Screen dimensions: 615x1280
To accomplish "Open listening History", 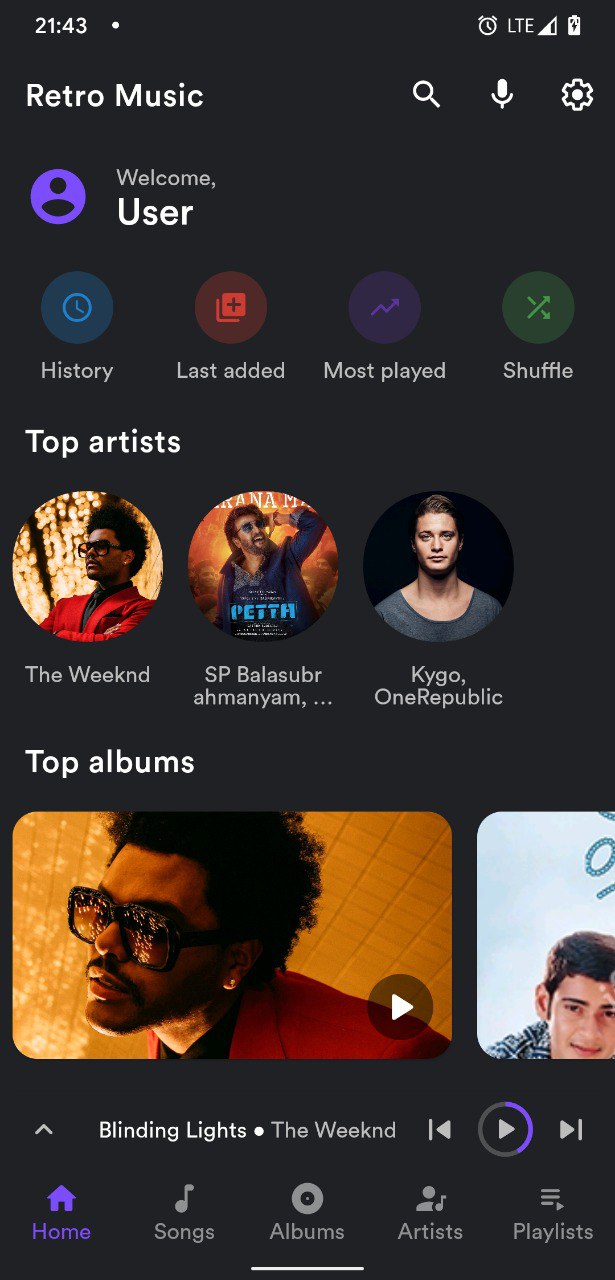I will (x=77, y=308).
